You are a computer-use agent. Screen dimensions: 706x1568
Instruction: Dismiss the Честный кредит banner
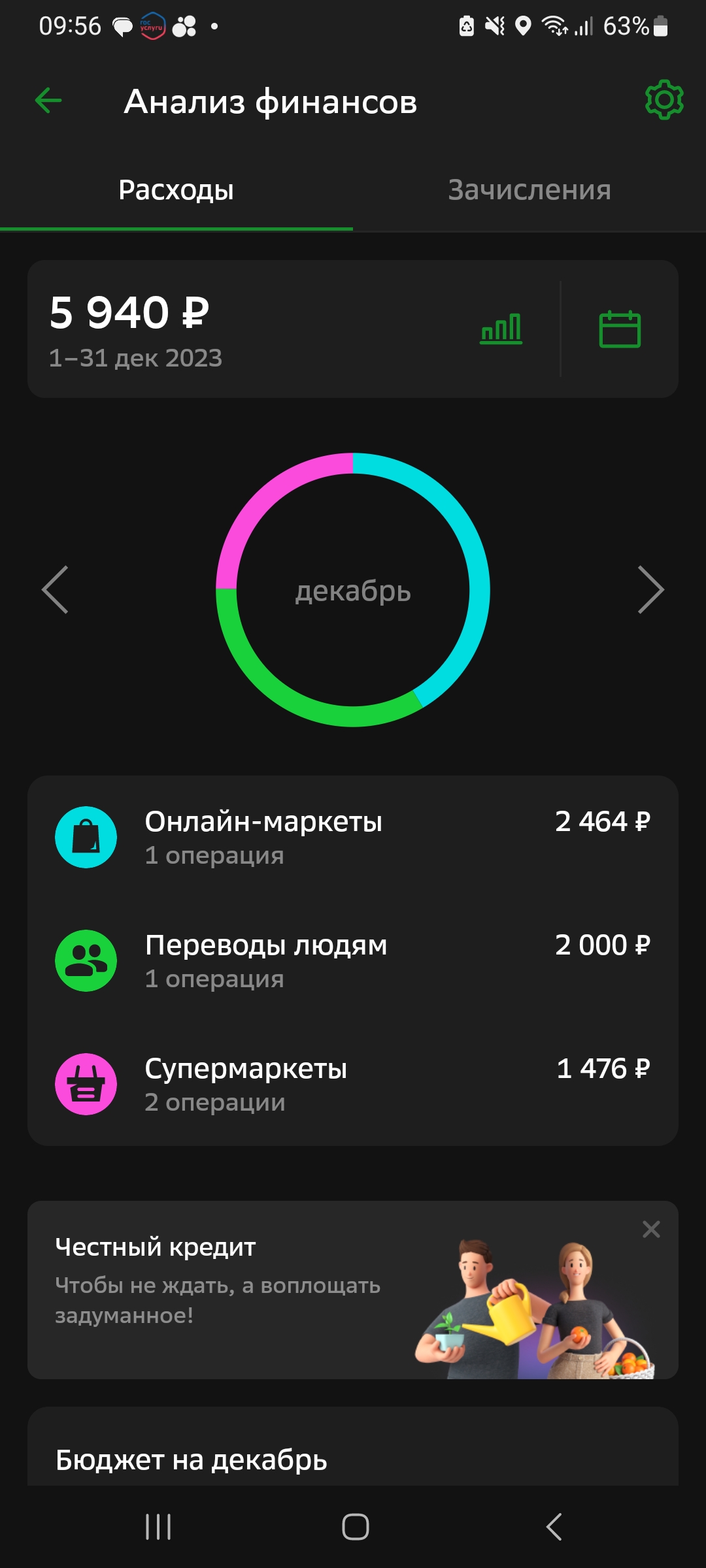coord(651,1230)
